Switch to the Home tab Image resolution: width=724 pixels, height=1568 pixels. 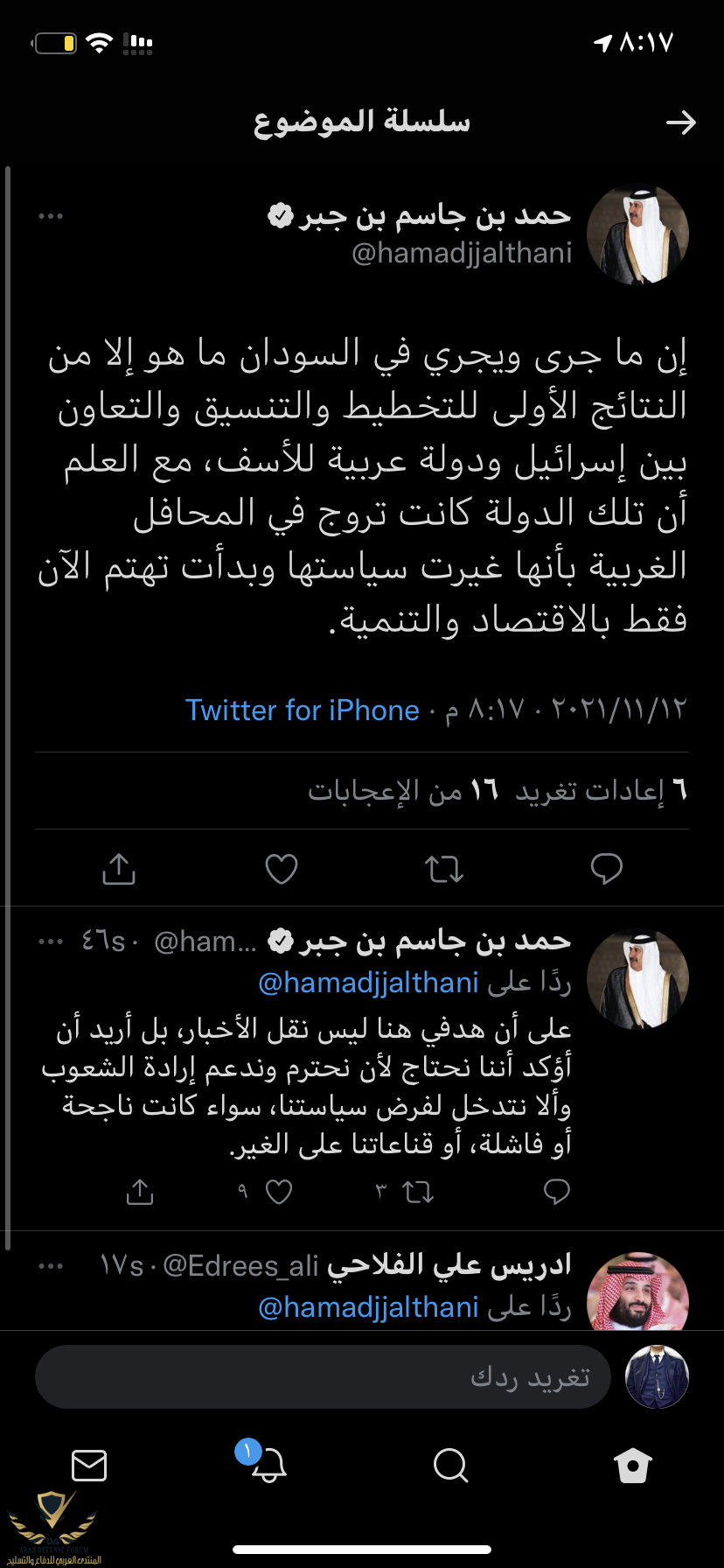pyautogui.click(x=632, y=1465)
